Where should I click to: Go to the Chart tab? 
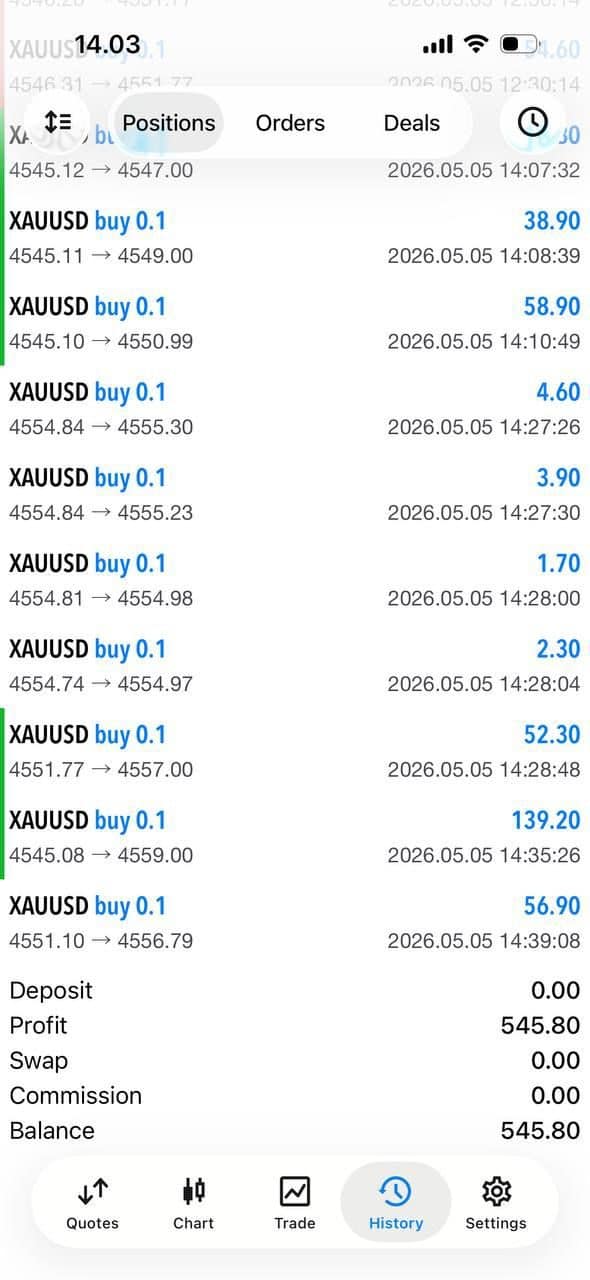194,1203
